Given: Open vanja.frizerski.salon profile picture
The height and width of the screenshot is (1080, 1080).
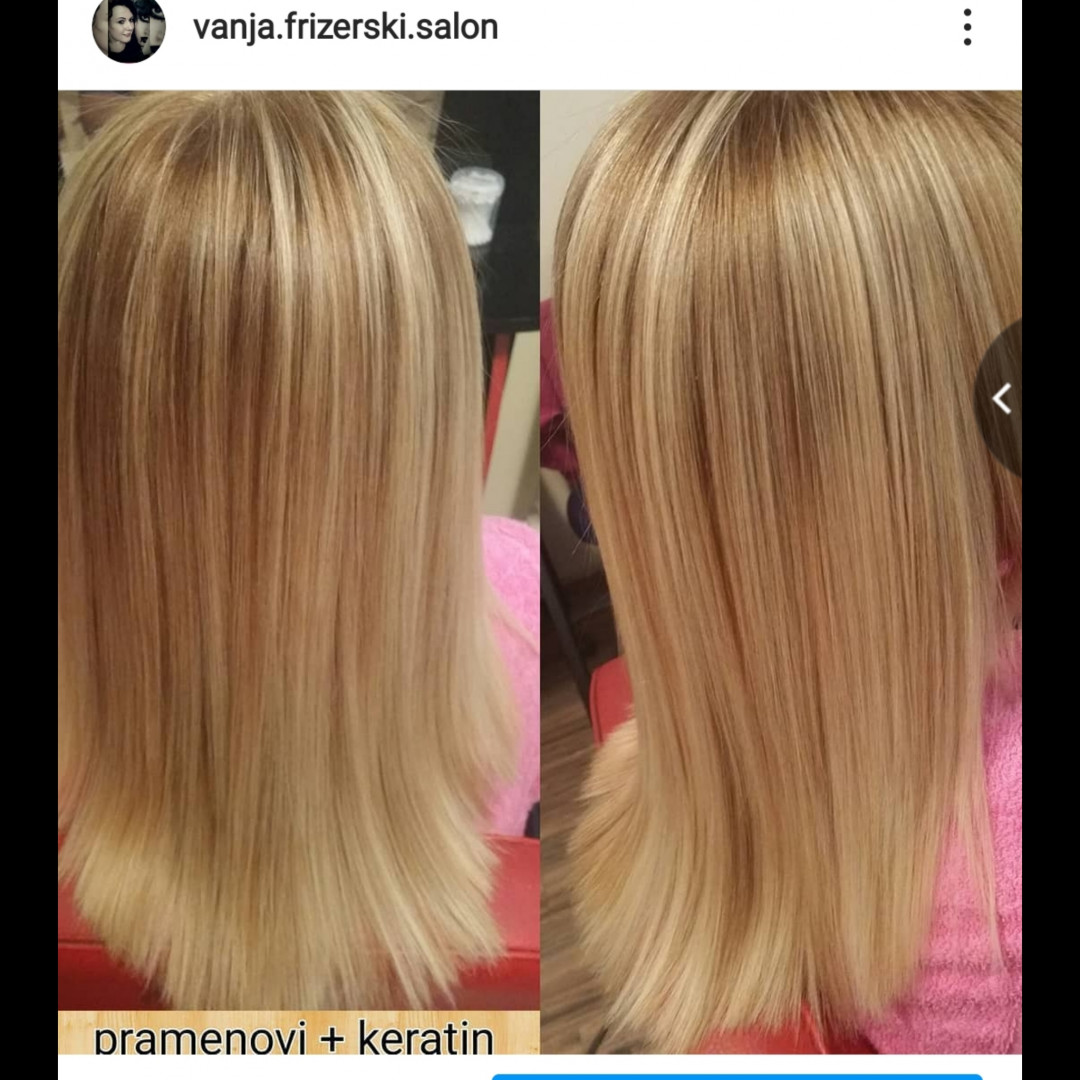Looking at the screenshot, I should [129, 28].
